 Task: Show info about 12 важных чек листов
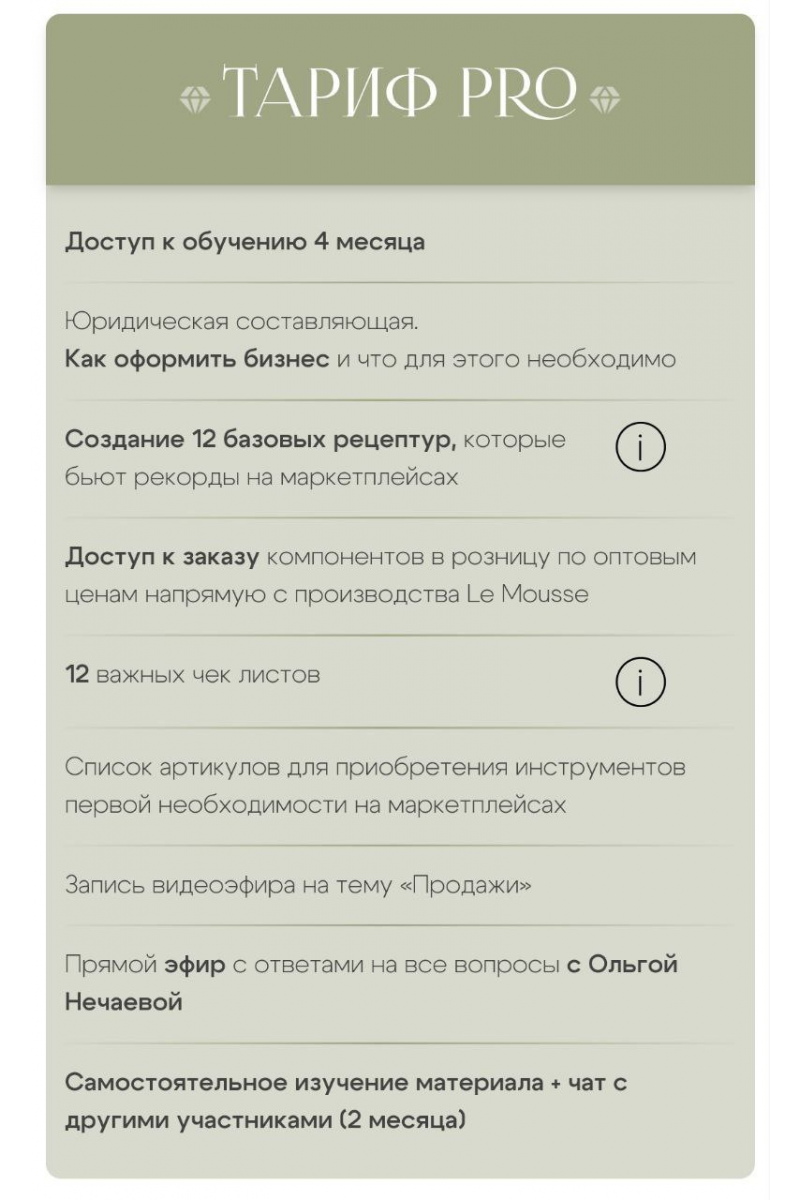(x=640, y=684)
